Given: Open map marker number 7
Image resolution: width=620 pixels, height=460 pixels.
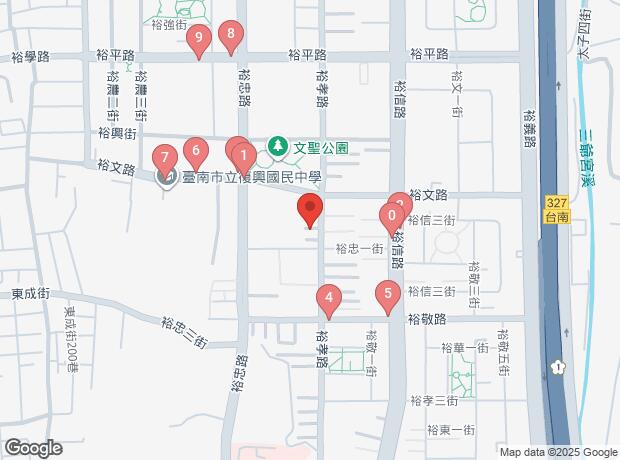Looking at the screenshot, I should point(165,157).
